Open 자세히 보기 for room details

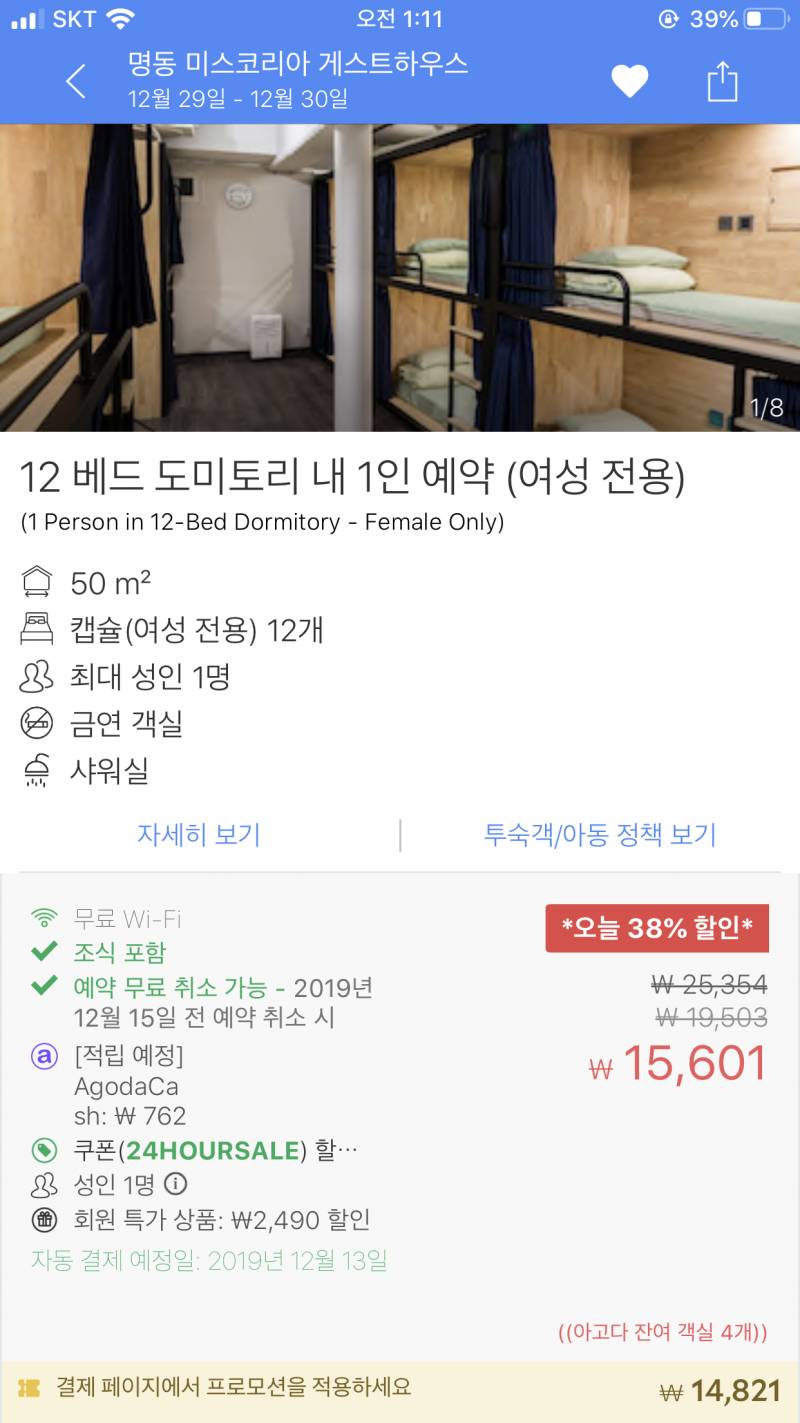coord(199,833)
